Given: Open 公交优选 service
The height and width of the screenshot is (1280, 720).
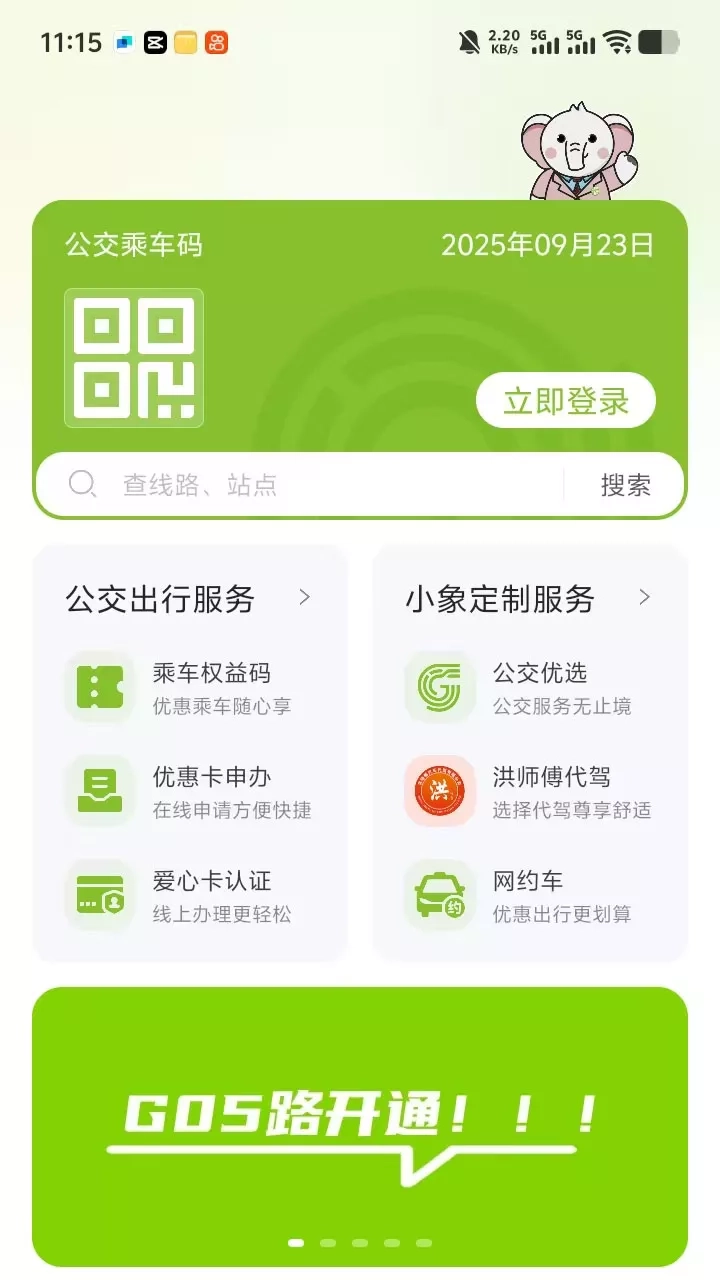Looking at the screenshot, I should click(530, 688).
